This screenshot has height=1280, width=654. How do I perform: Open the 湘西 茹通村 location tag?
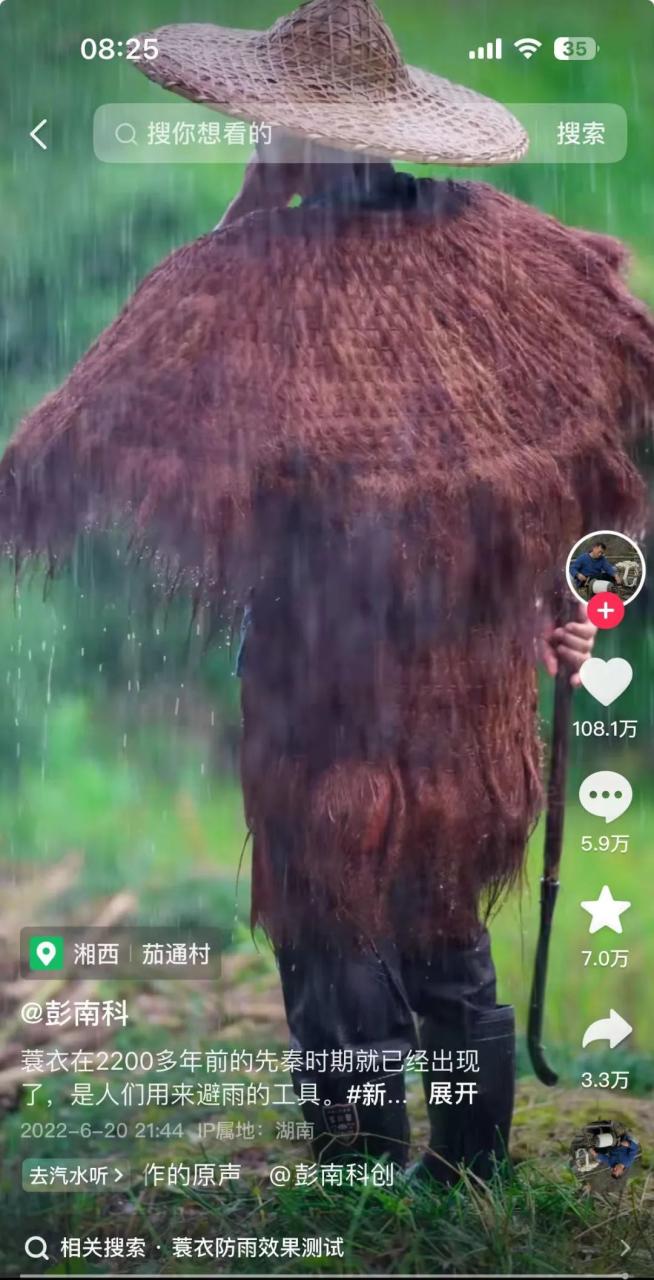[x=121, y=953]
